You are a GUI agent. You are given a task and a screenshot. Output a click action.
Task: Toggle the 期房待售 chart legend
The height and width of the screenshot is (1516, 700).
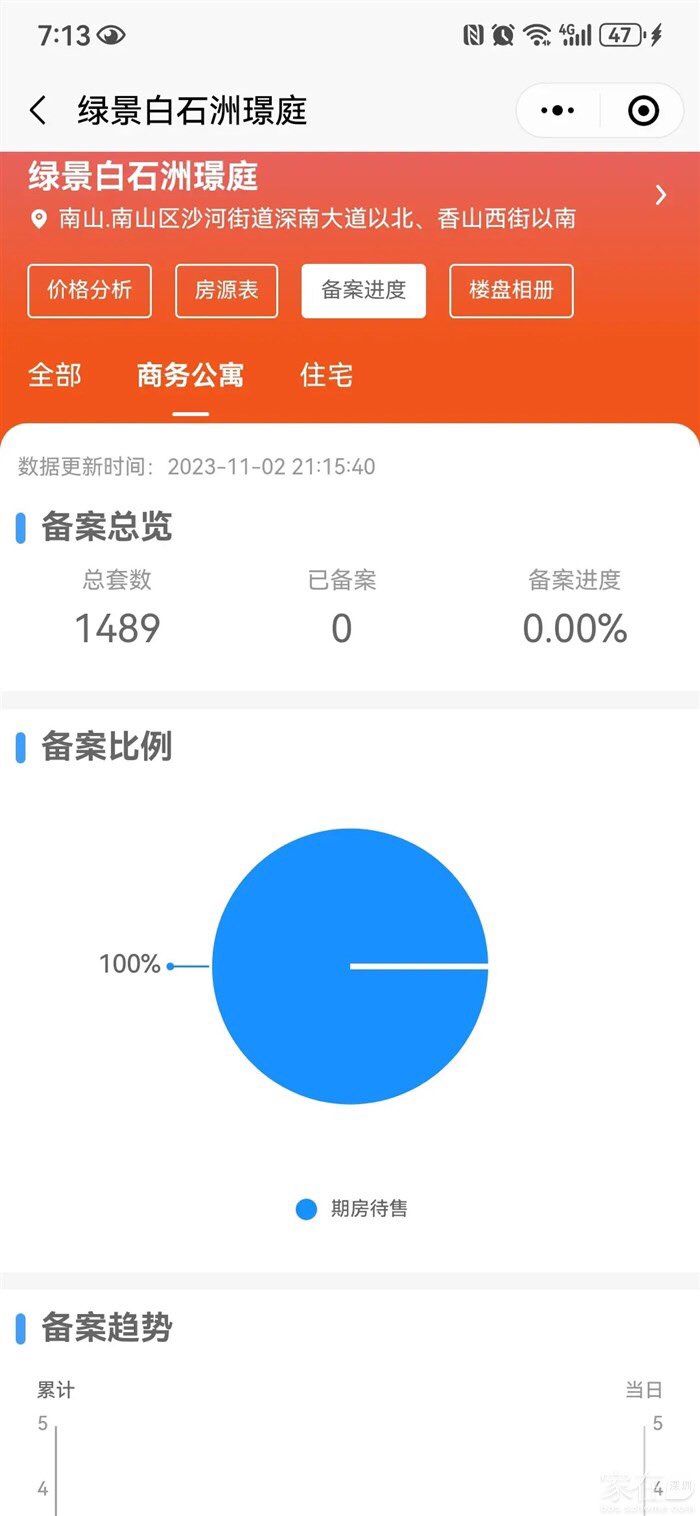[x=352, y=1209]
